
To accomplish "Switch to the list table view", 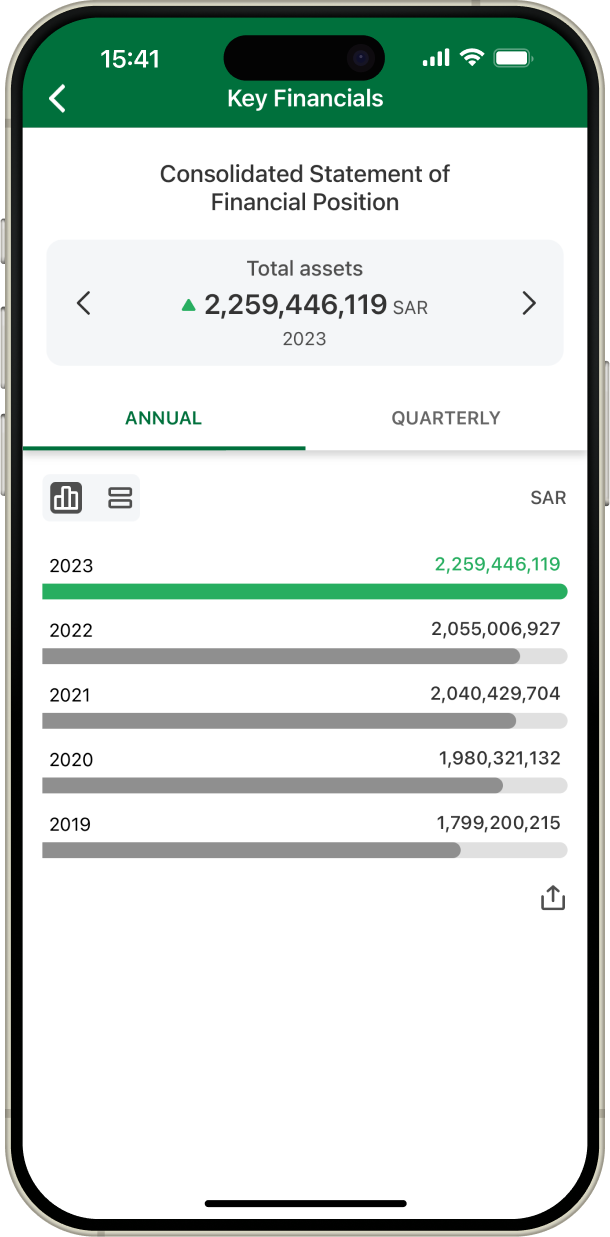I will point(120,497).
